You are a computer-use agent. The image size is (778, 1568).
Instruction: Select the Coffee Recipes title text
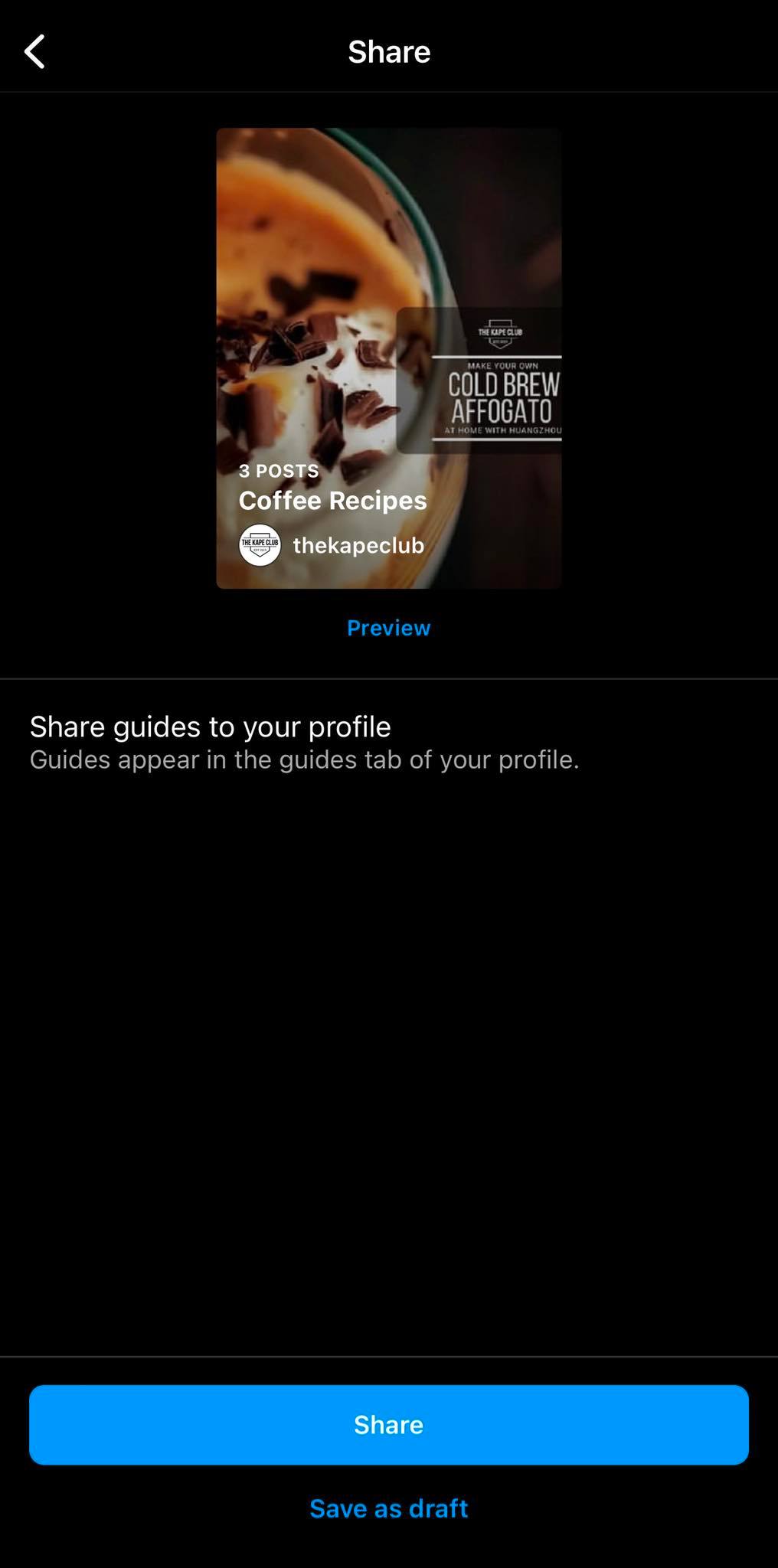(x=333, y=500)
